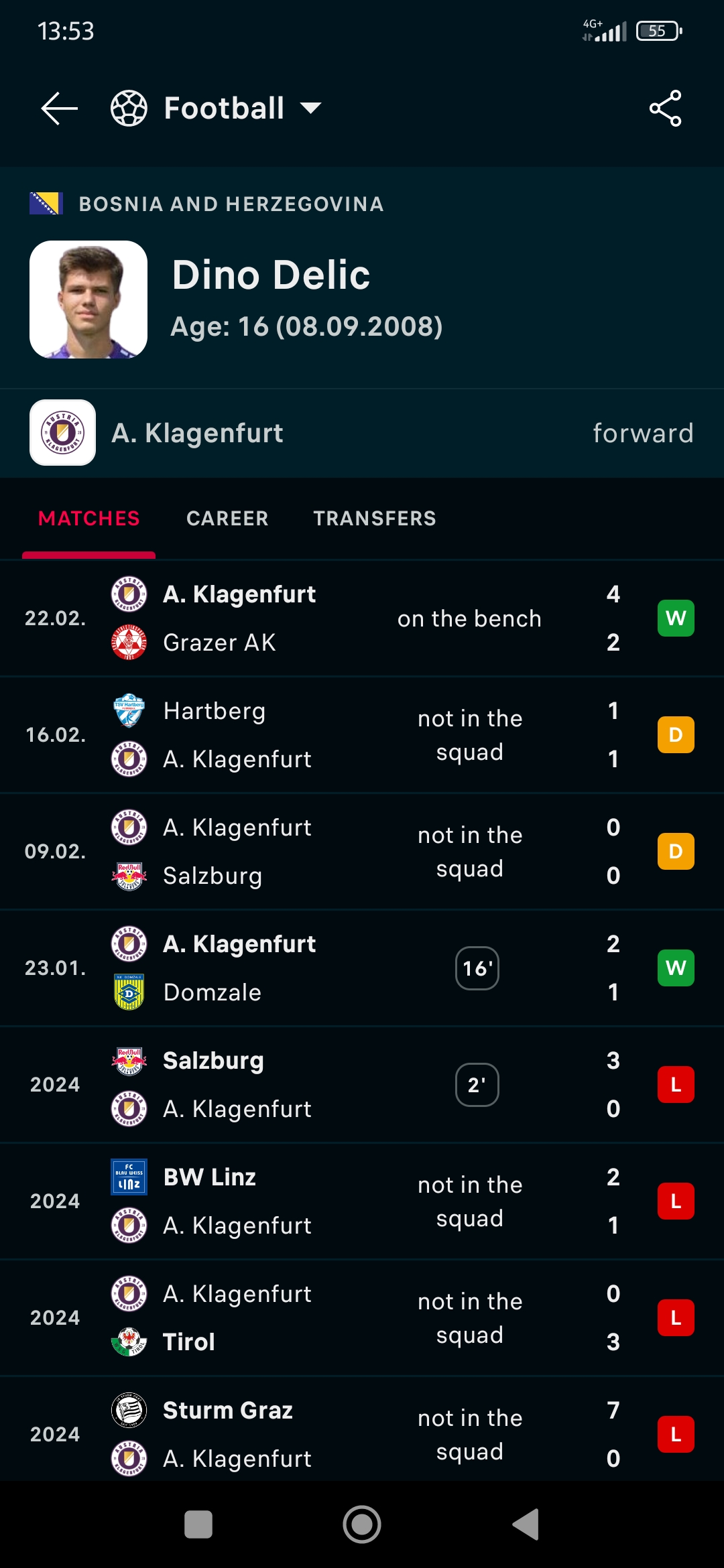This screenshot has height=1568, width=724.
Task: Open the A. Klagenfurt vs Tirol match
Action: (362, 1318)
